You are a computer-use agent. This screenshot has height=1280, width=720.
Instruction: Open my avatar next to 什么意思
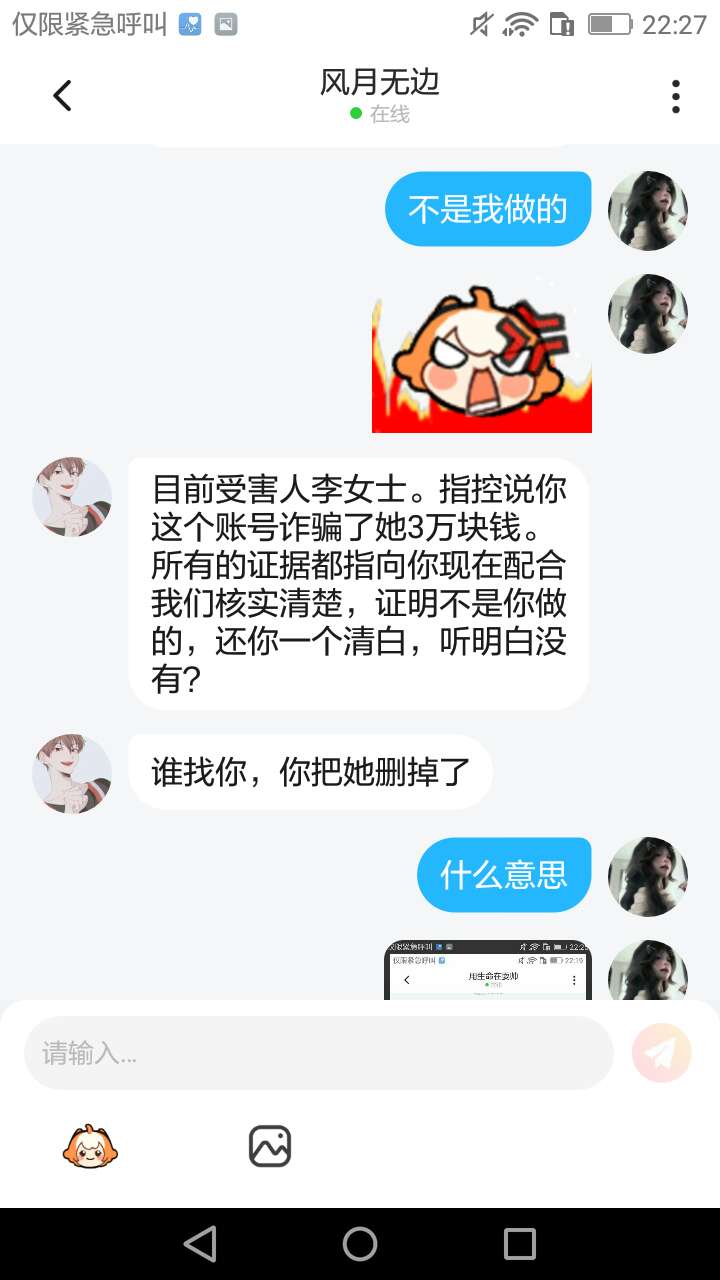click(x=648, y=877)
